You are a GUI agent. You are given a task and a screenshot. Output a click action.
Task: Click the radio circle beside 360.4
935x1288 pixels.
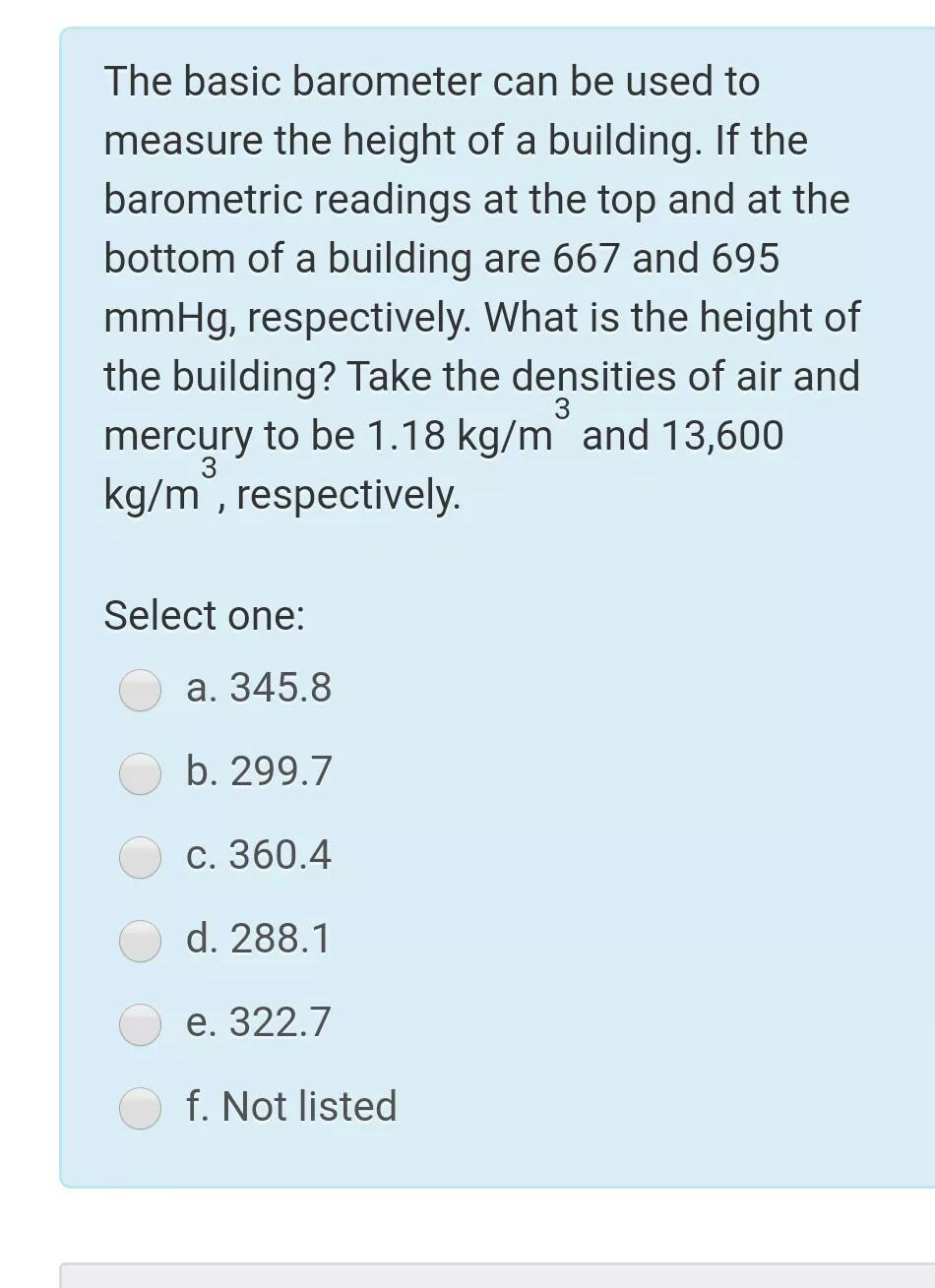tap(140, 857)
